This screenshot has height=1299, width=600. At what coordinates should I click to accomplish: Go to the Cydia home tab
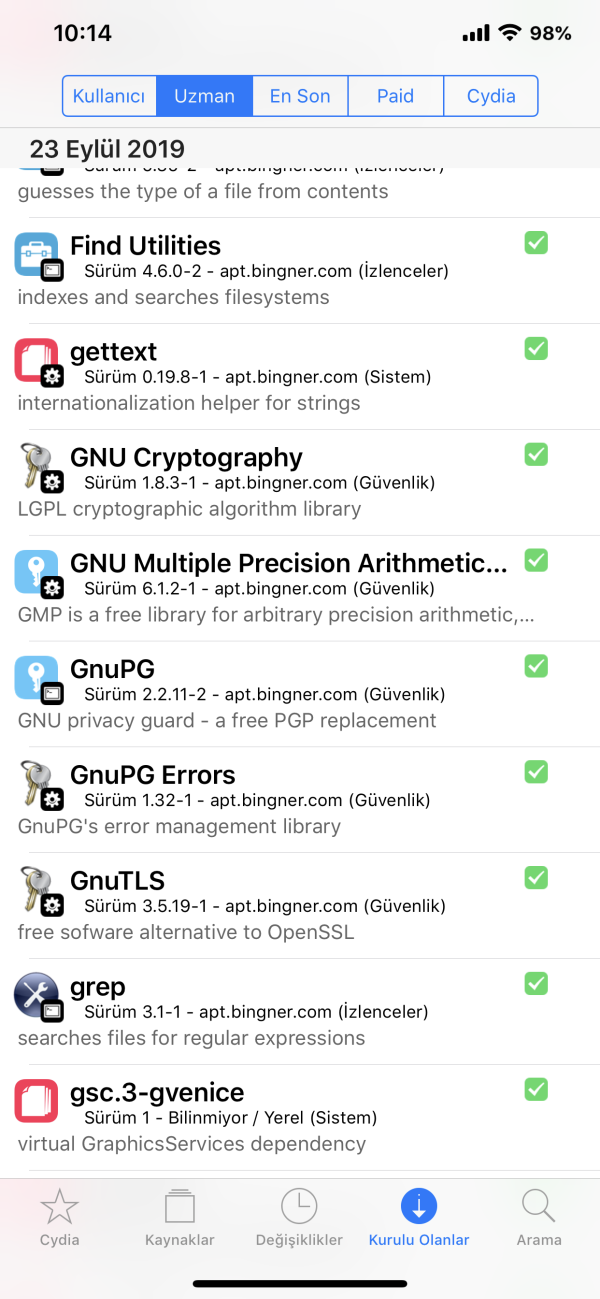(x=59, y=1218)
